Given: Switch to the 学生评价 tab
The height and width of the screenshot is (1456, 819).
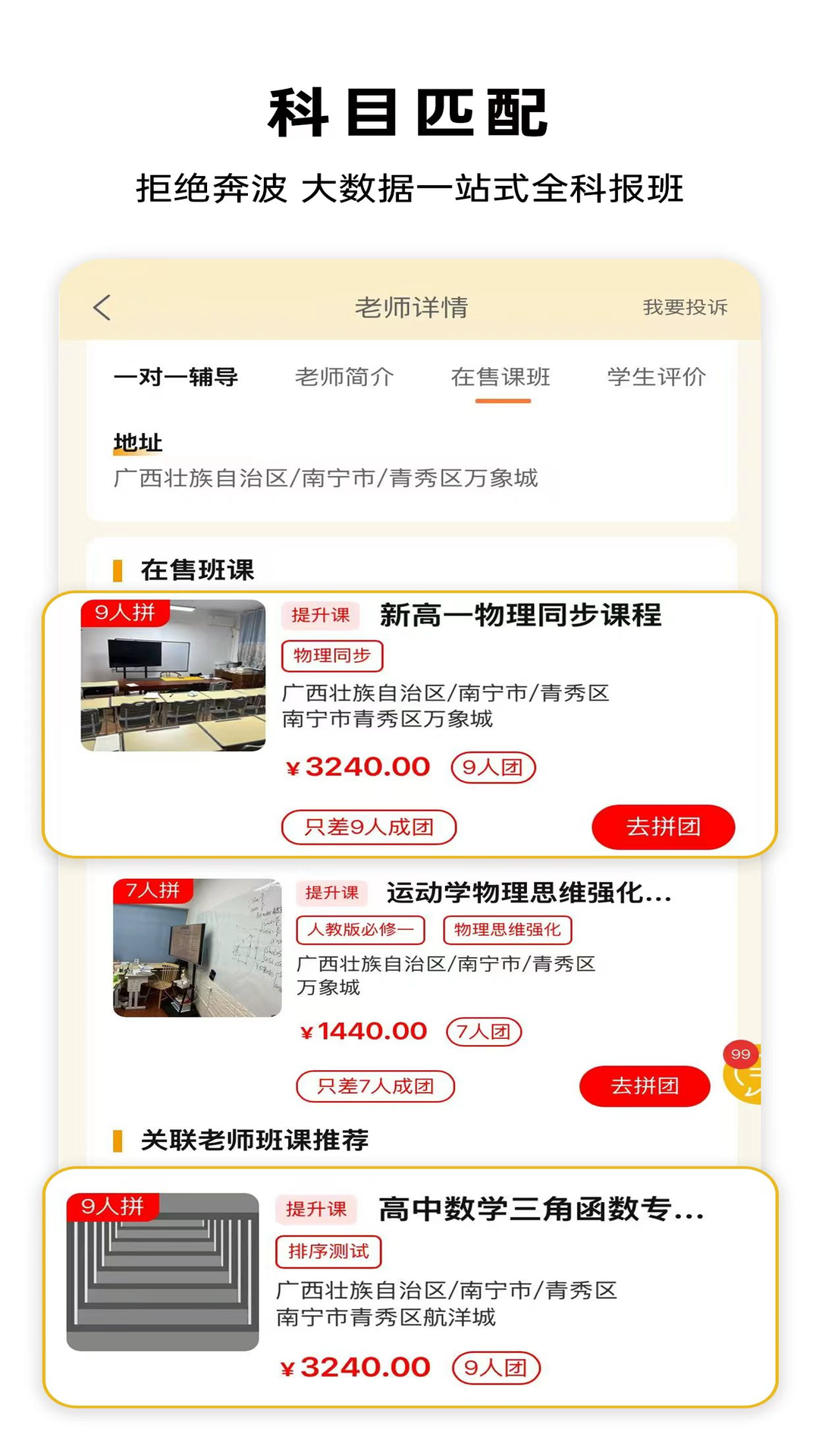Looking at the screenshot, I should click(657, 376).
